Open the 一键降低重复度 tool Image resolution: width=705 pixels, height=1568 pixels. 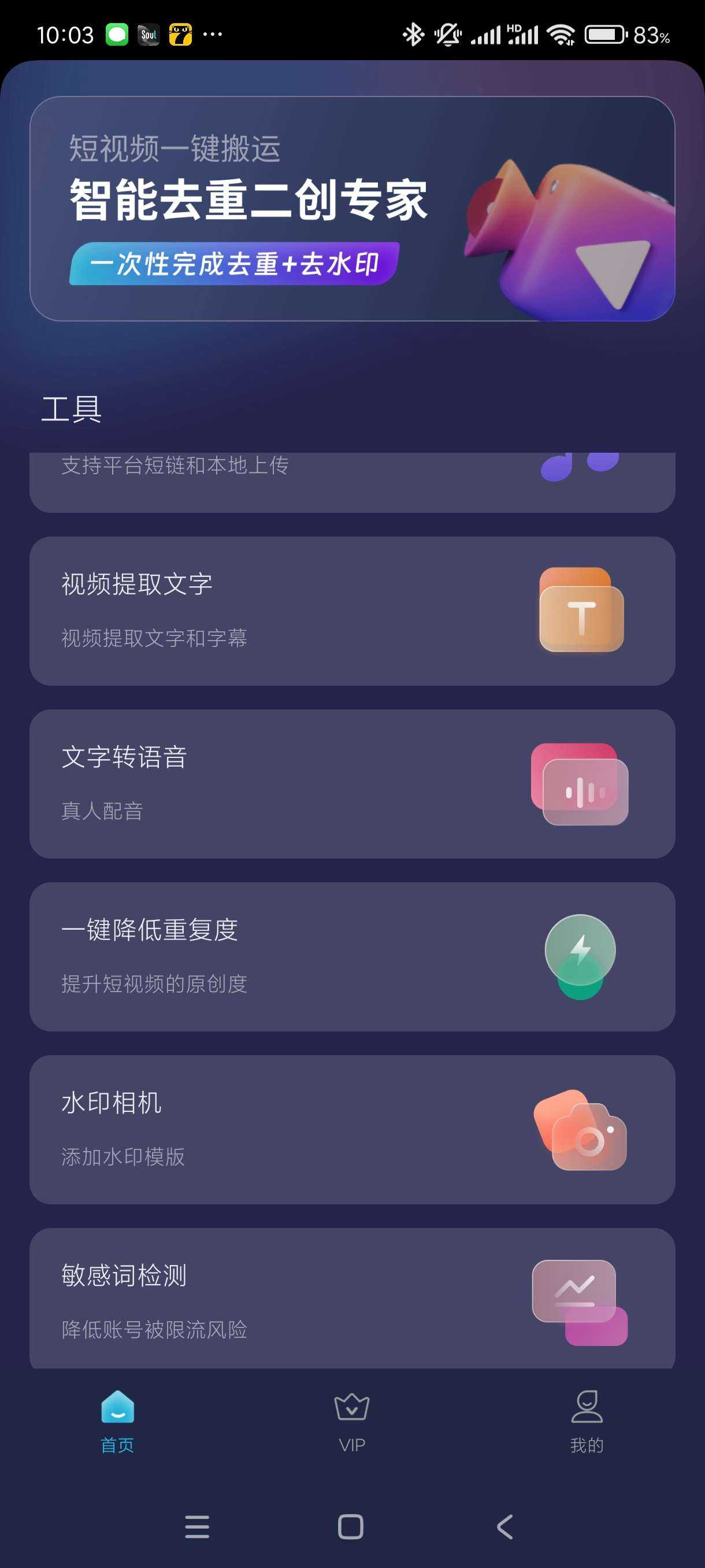pyautogui.click(x=352, y=956)
